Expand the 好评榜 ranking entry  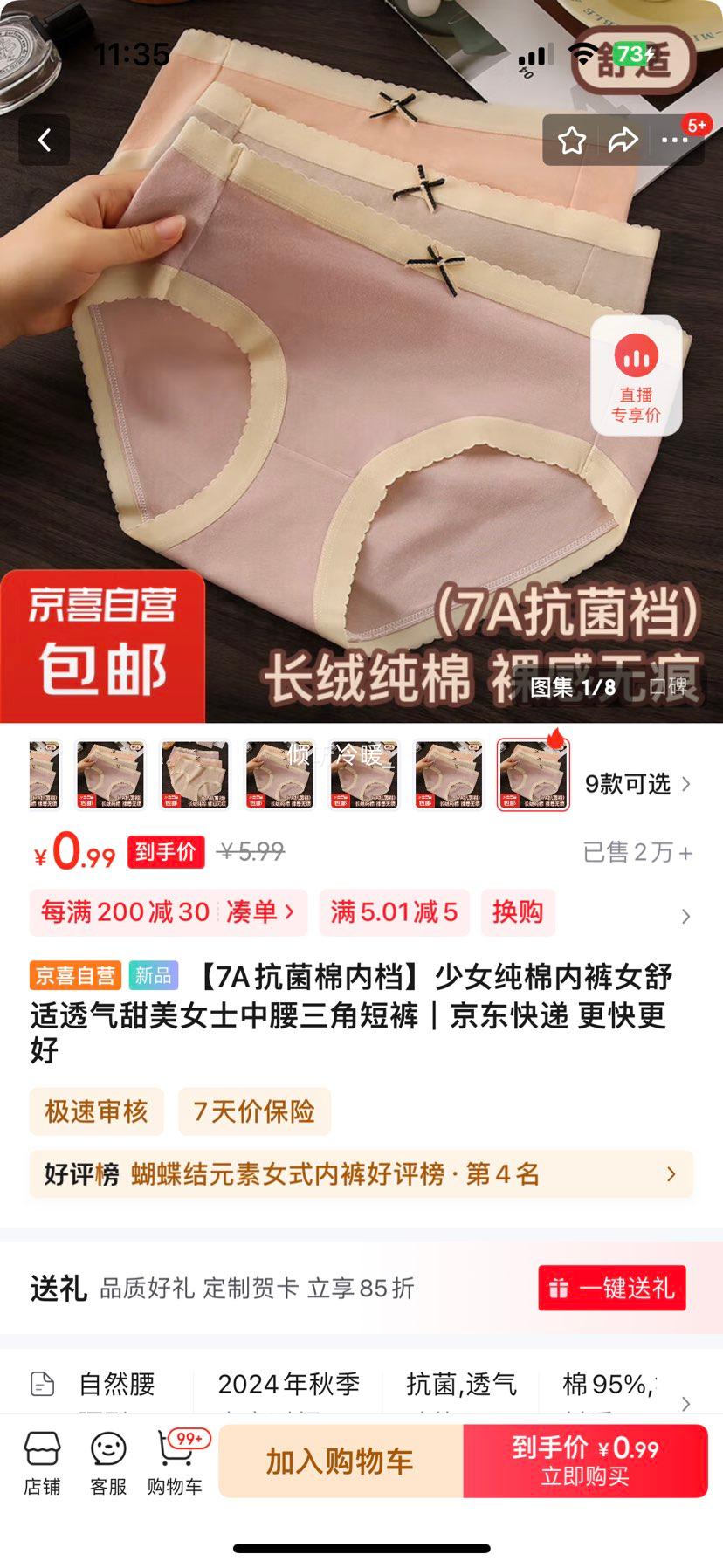tap(670, 1174)
